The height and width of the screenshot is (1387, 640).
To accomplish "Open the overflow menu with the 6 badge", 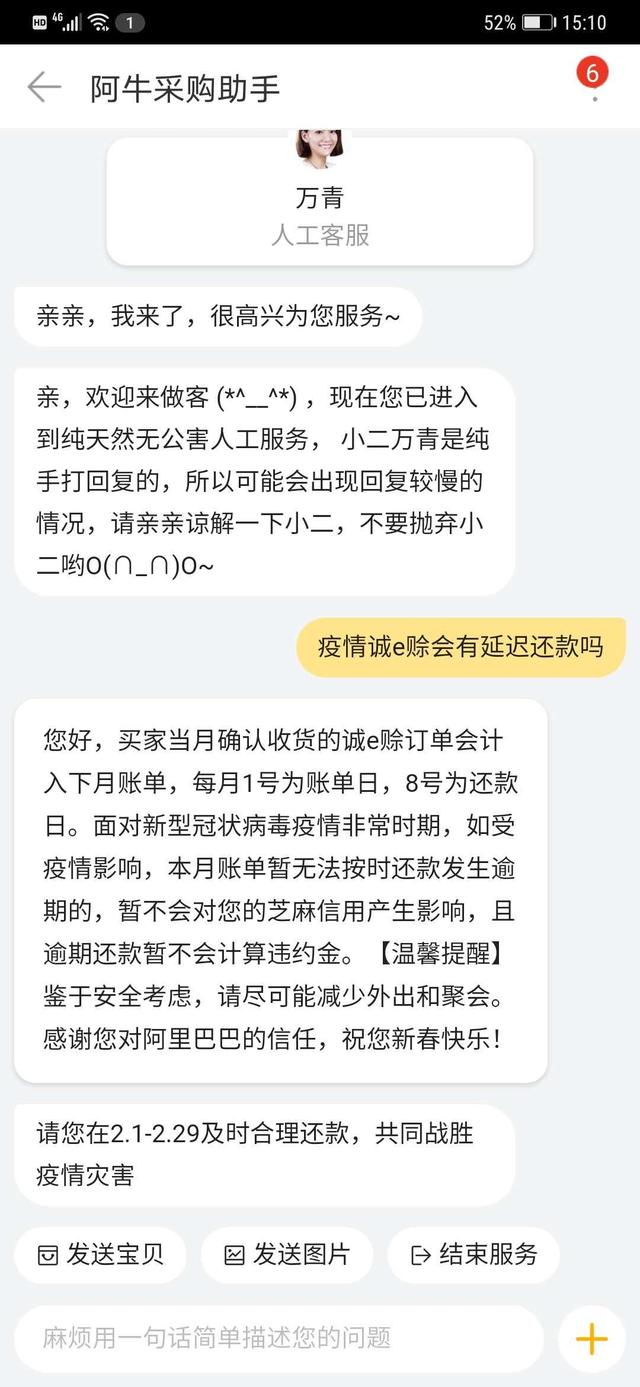I will pos(594,84).
